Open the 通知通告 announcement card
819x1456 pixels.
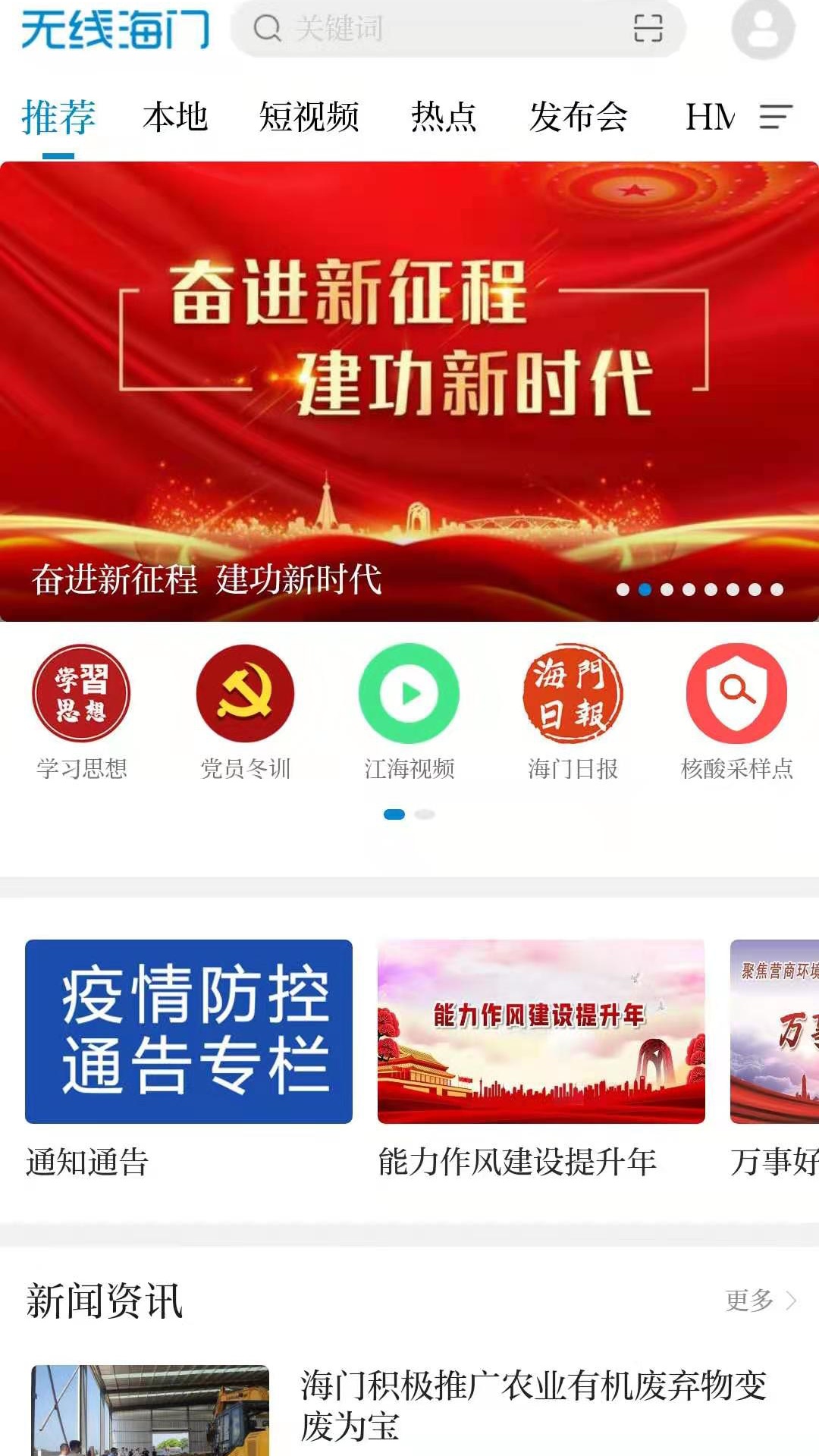[x=188, y=1030]
